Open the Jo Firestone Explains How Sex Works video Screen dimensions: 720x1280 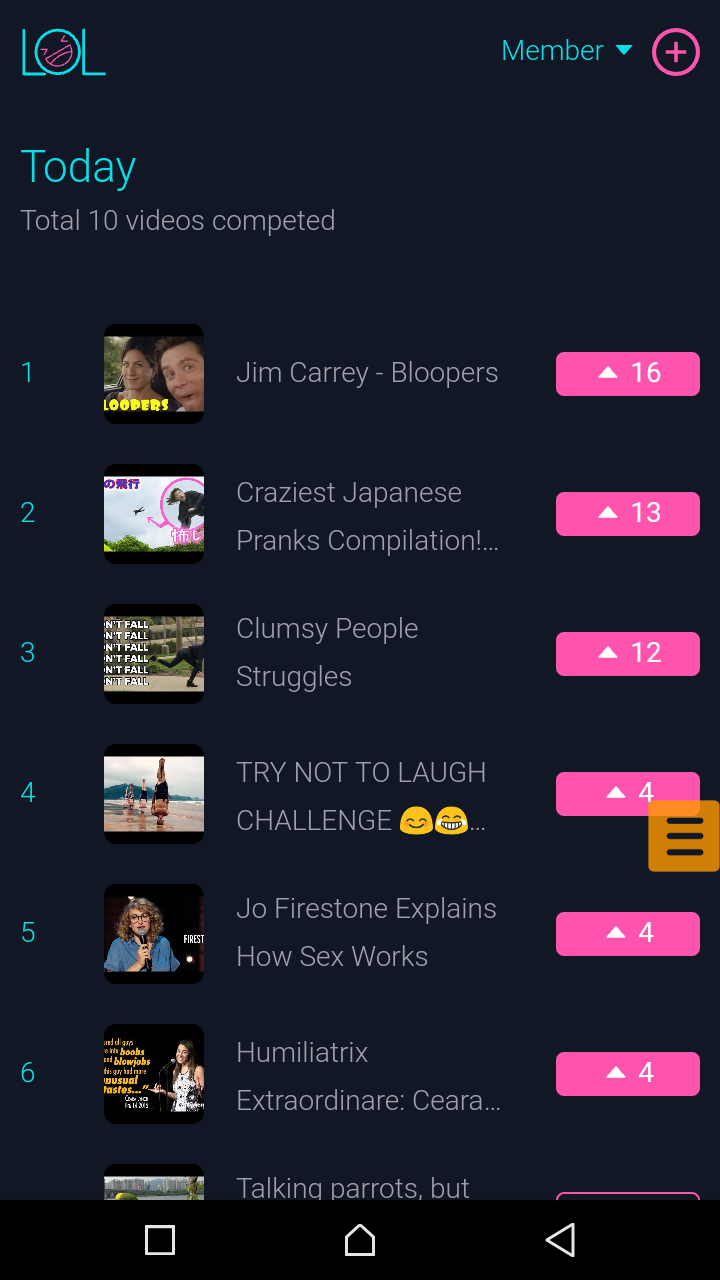click(x=366, y=933)
